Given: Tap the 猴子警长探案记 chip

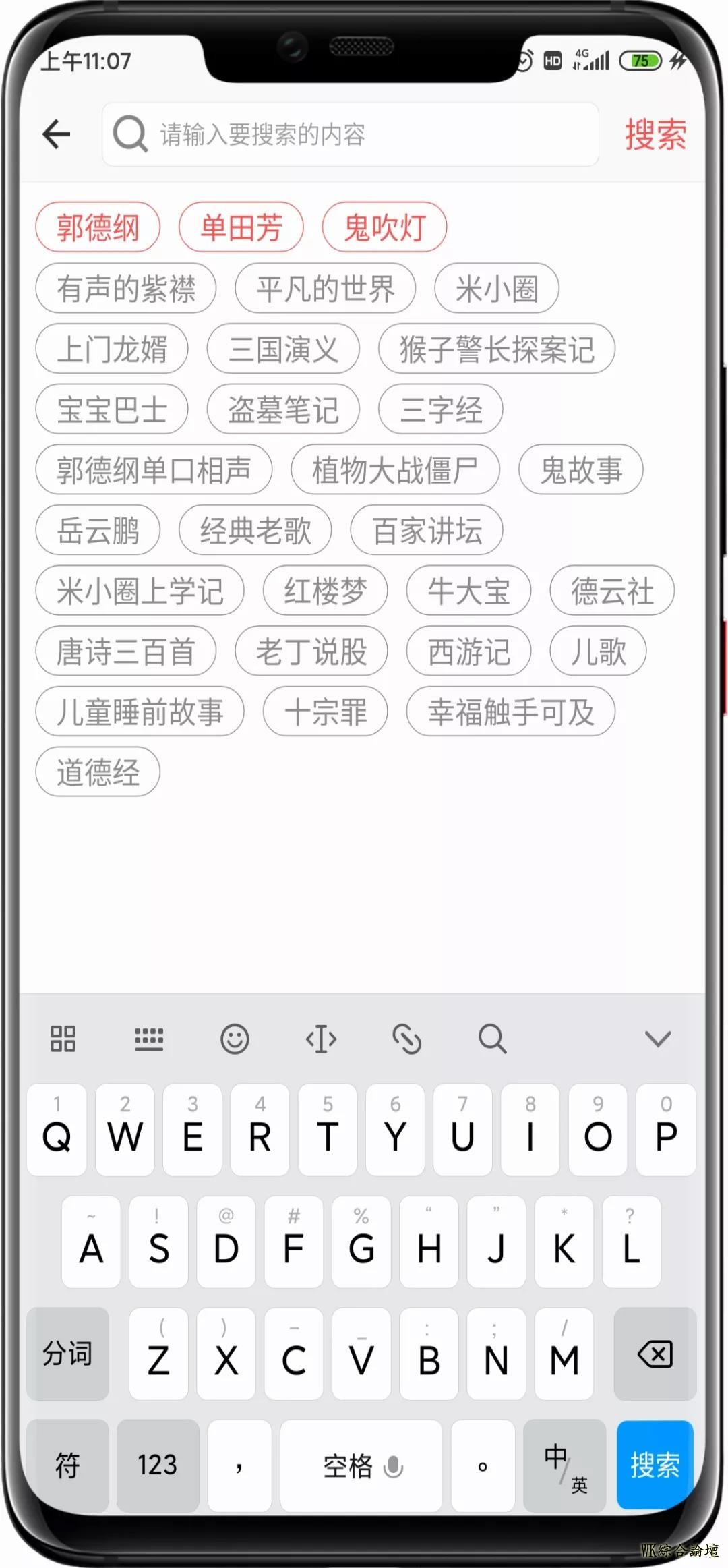Looking at the screenshot, I should coord(496,349).
